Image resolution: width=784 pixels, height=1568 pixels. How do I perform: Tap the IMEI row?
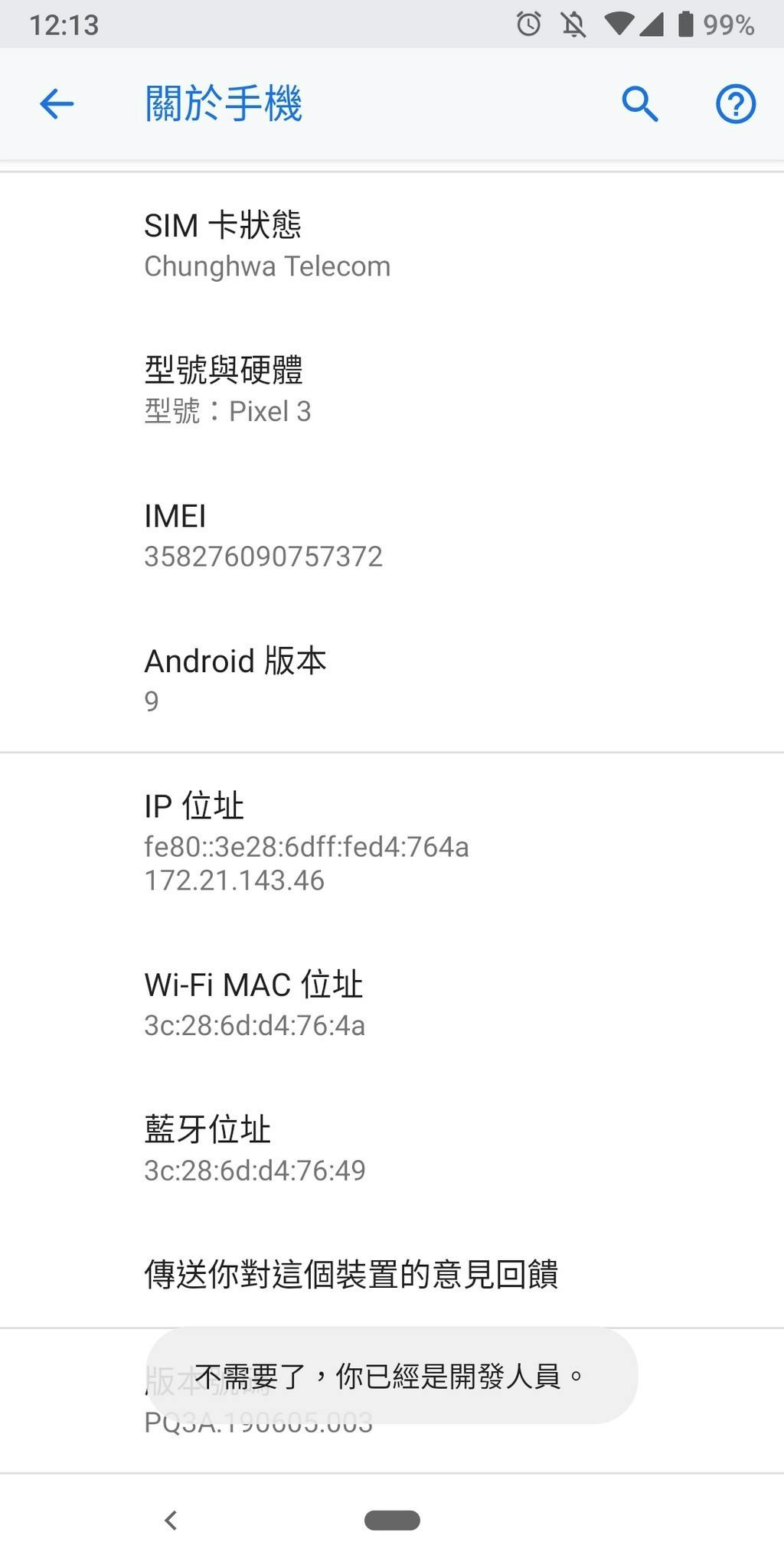392,534
